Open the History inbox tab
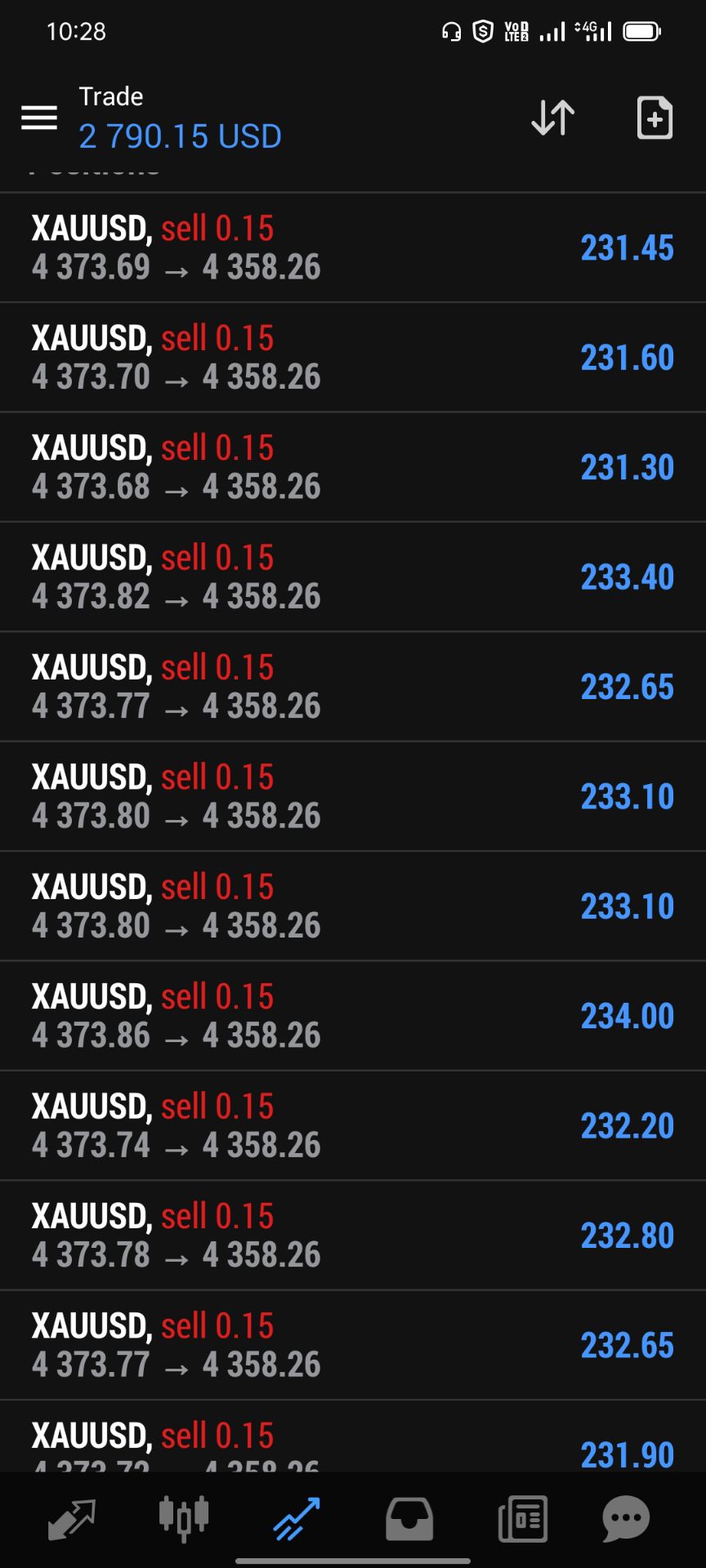706x1568 pixels. 409,1519
